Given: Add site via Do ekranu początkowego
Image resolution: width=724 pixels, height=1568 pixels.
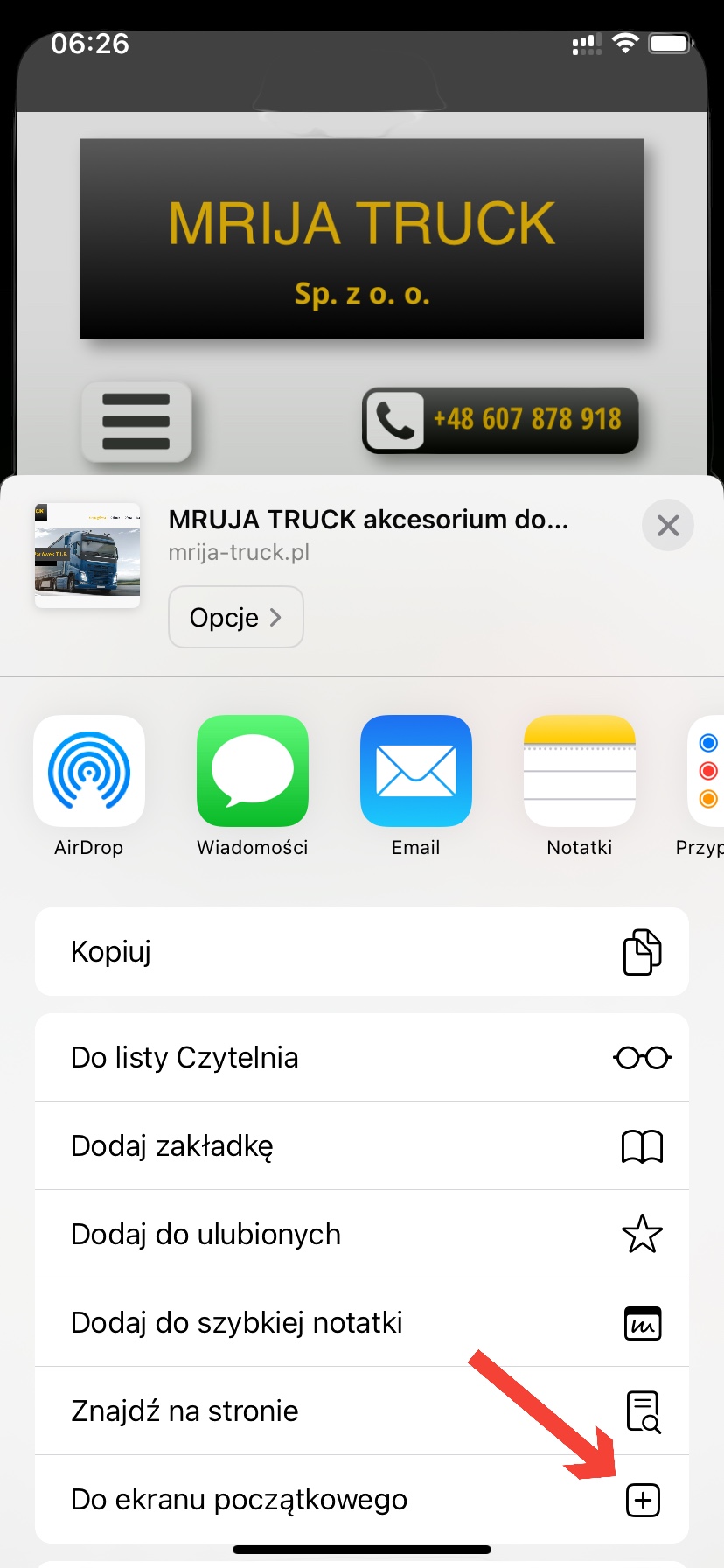Looking at the screenshot, I should [362, 1499].
